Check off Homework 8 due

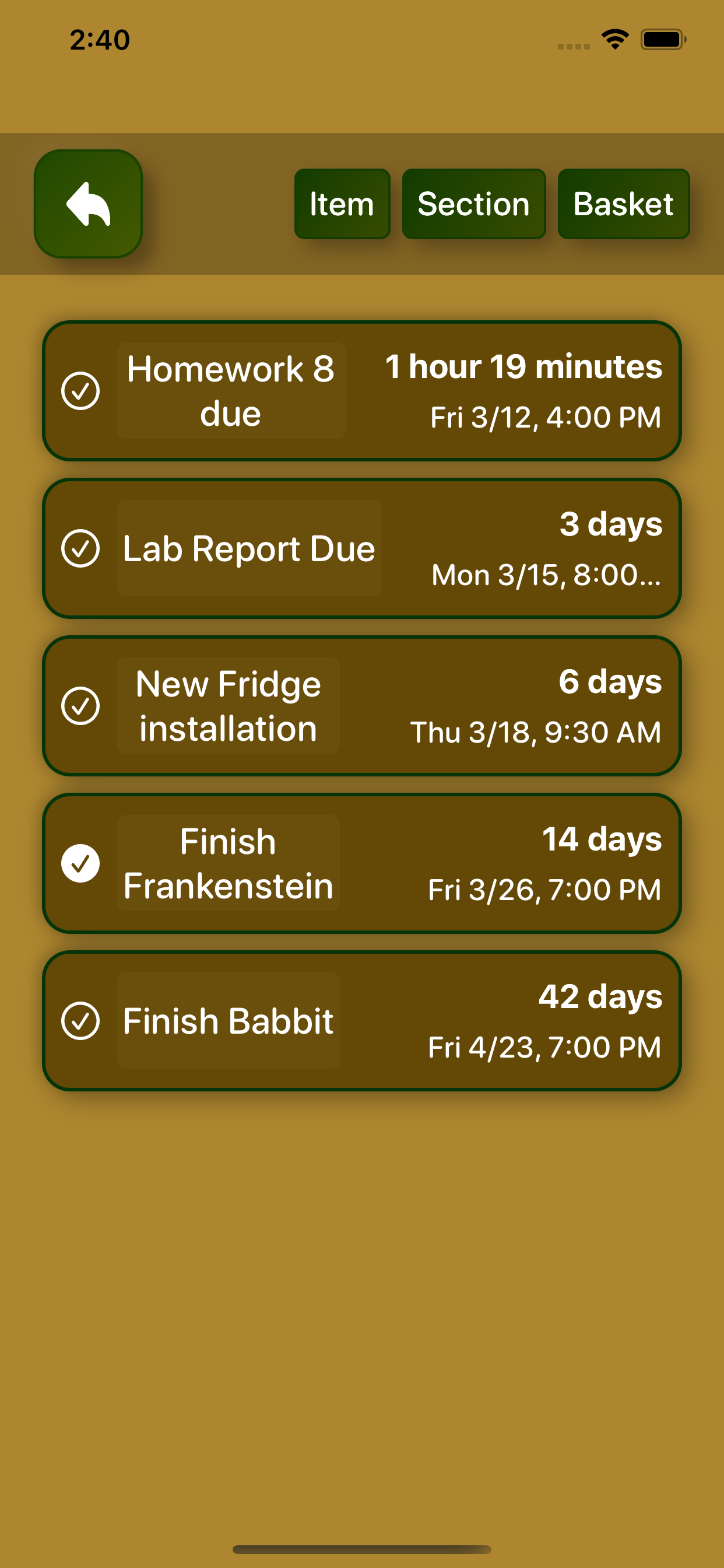[x=80, y=391]
